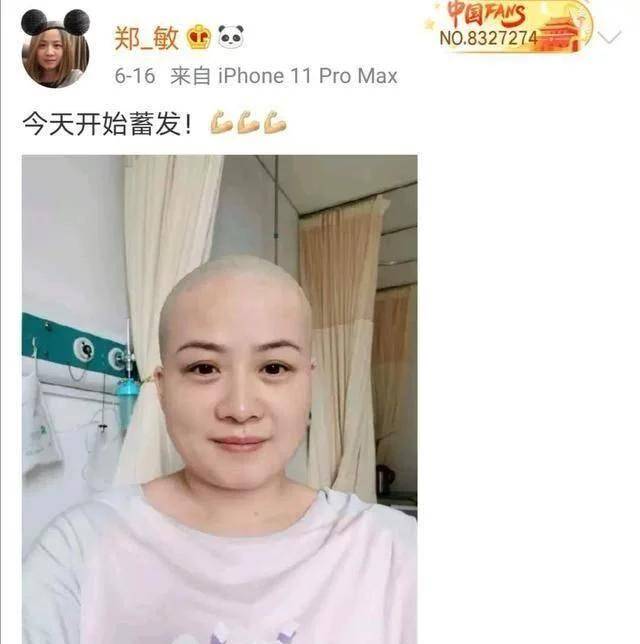640x644 pixels.
Task: Open the username 郑_敏 profile link
Action: (147, 38)
